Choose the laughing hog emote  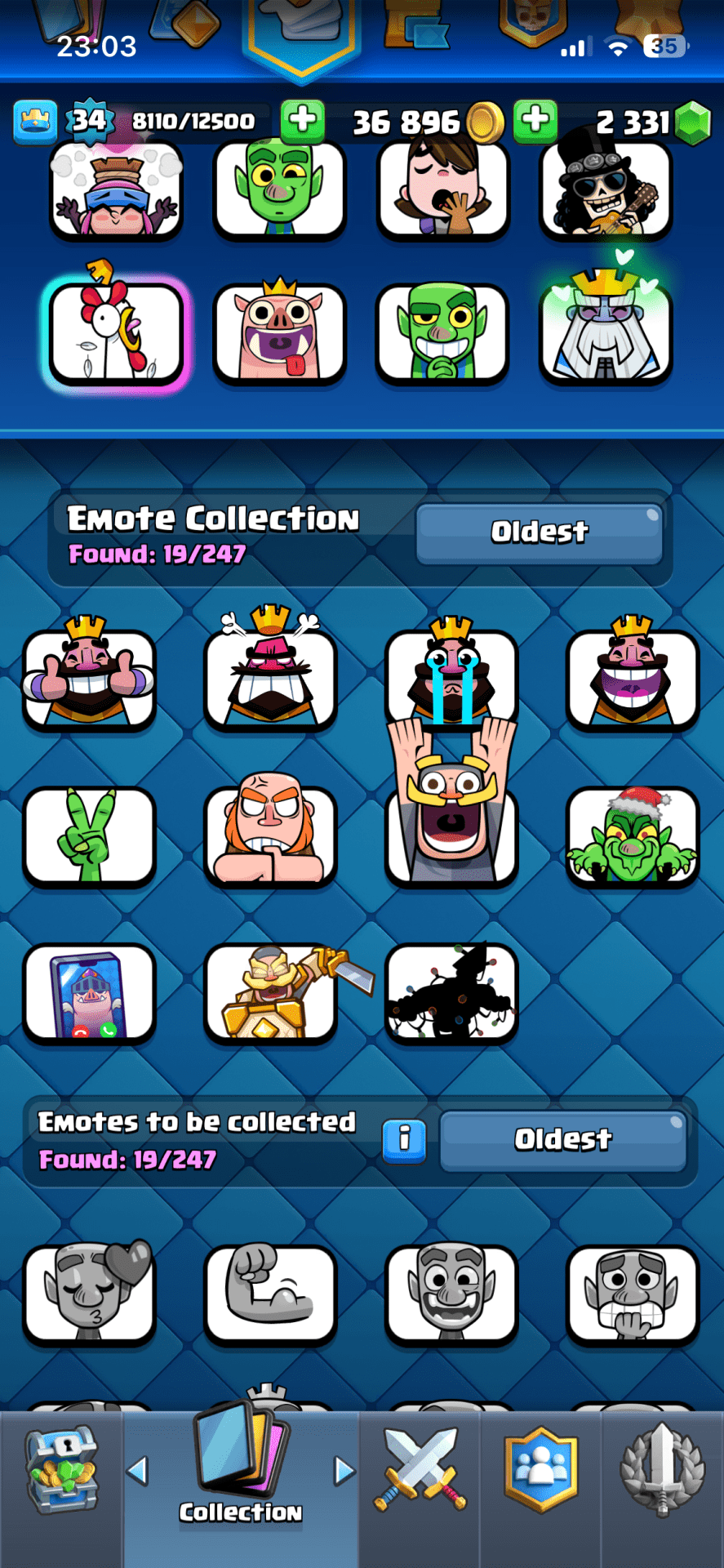tap(279, 332)
